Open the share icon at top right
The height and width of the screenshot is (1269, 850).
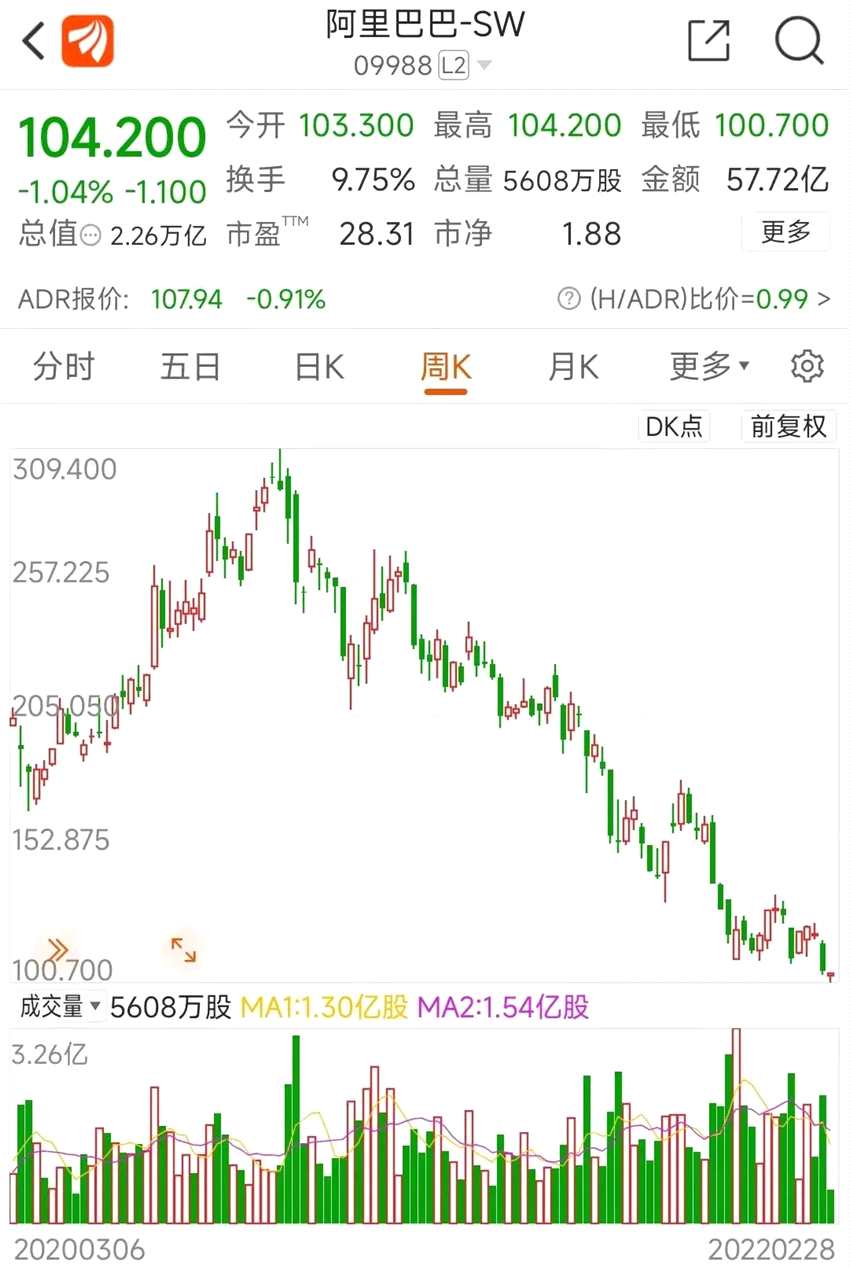[709, 42]
